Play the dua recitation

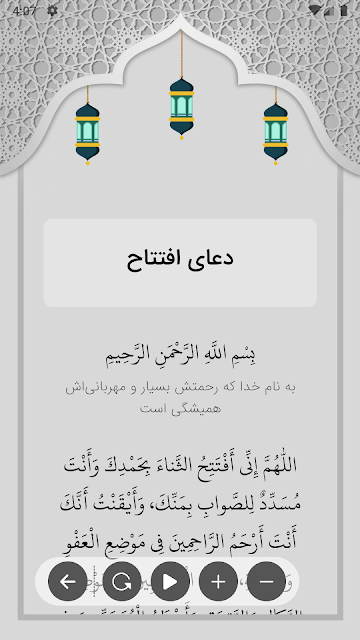tap(170, 581)
